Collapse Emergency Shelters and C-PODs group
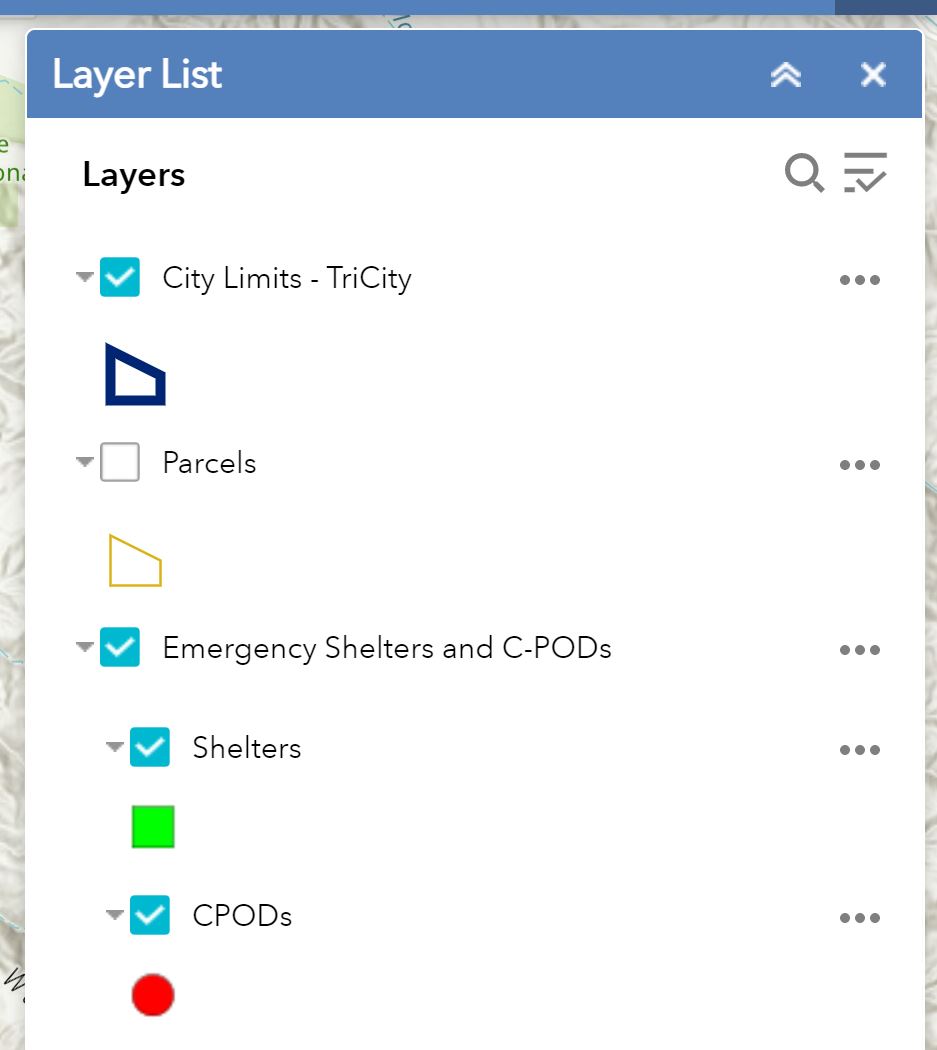Image resolution: width=937 pixels, height=1050 pixels. coord(85,647)
